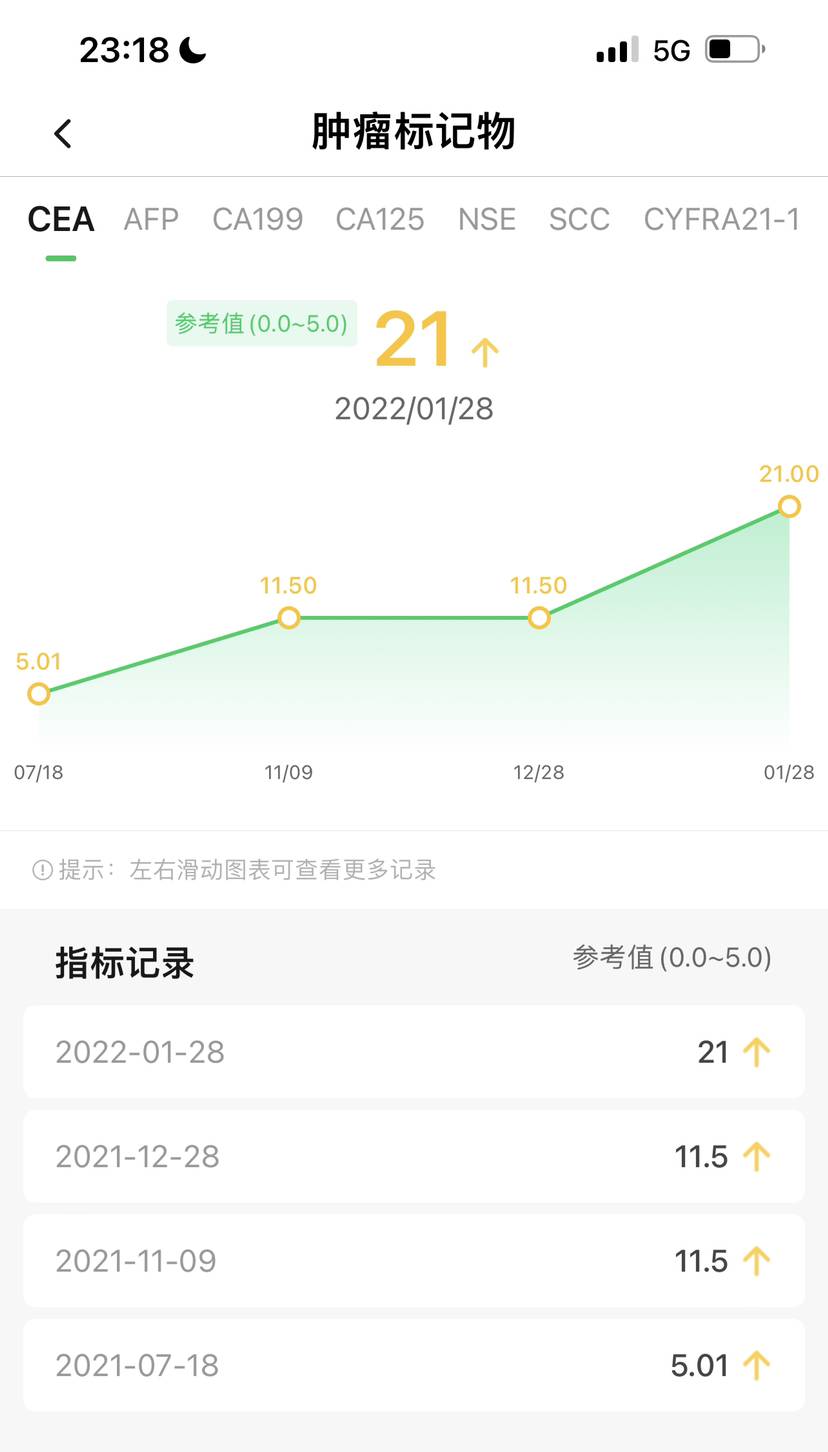Screen dimensions: 828x1452
Task: Open the 2021-12-28 record row
Action: pos(414,1156)
